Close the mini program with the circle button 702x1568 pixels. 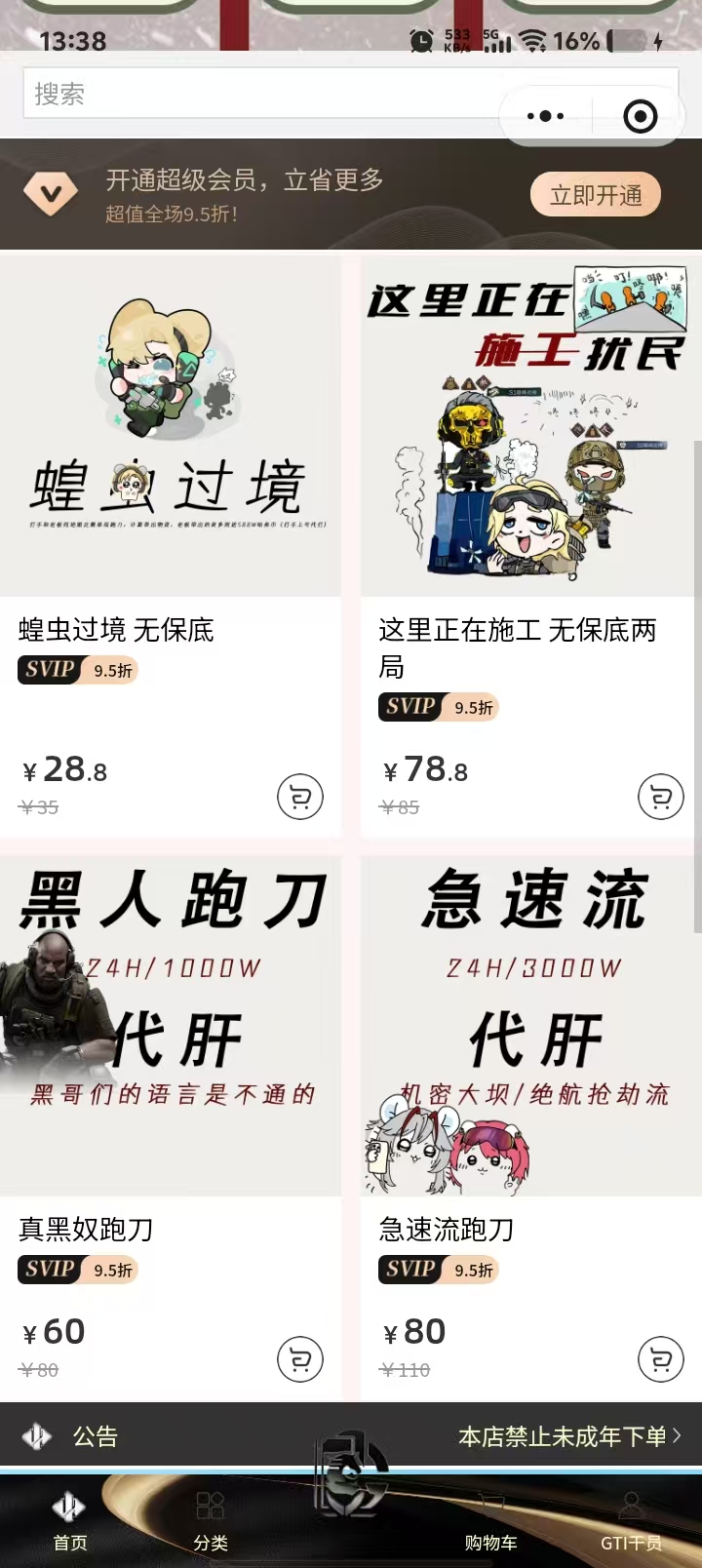pos(640,117)
